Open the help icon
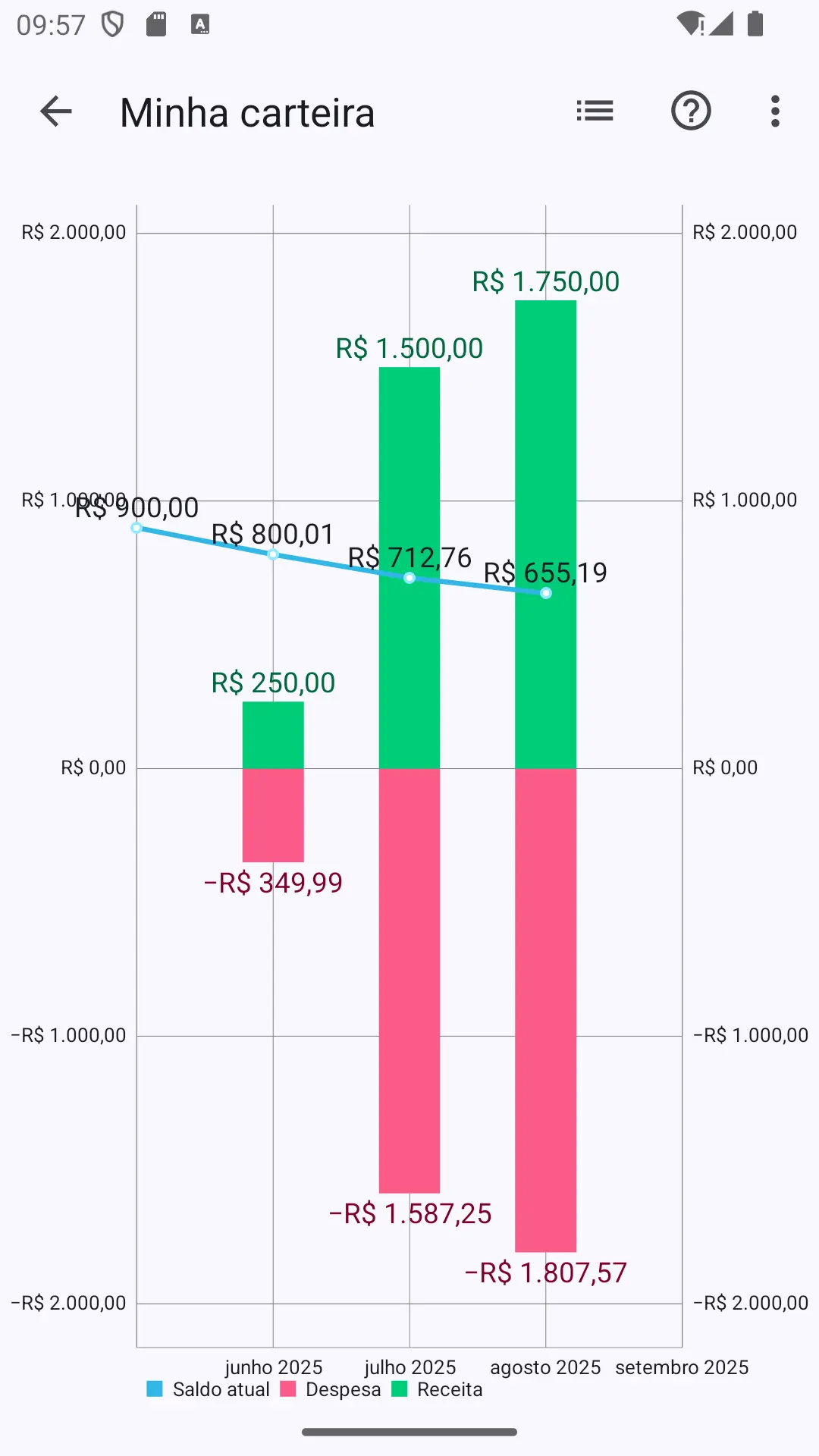Image resolution: width=819 pixels, height=1456 pixels. 690,111
